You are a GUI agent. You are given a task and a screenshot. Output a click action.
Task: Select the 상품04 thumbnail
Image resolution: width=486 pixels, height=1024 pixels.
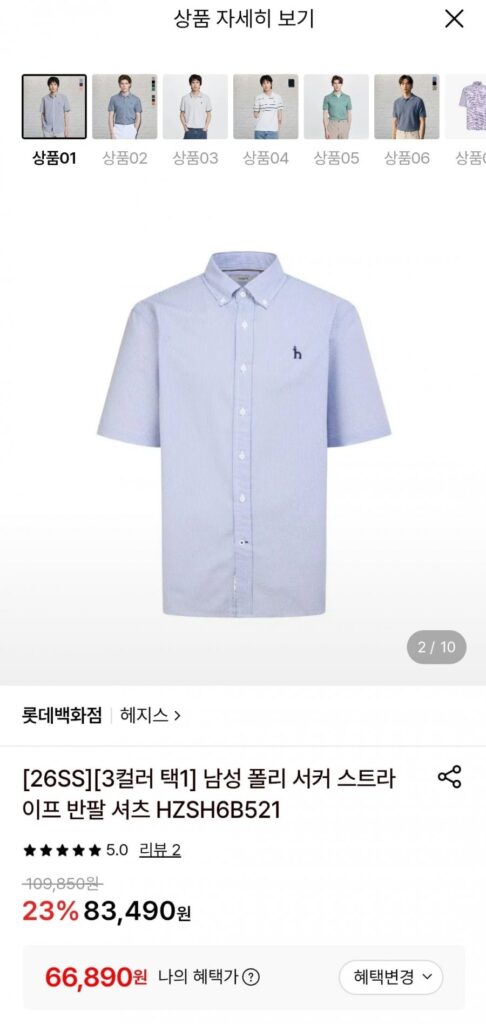pos(266,106)
